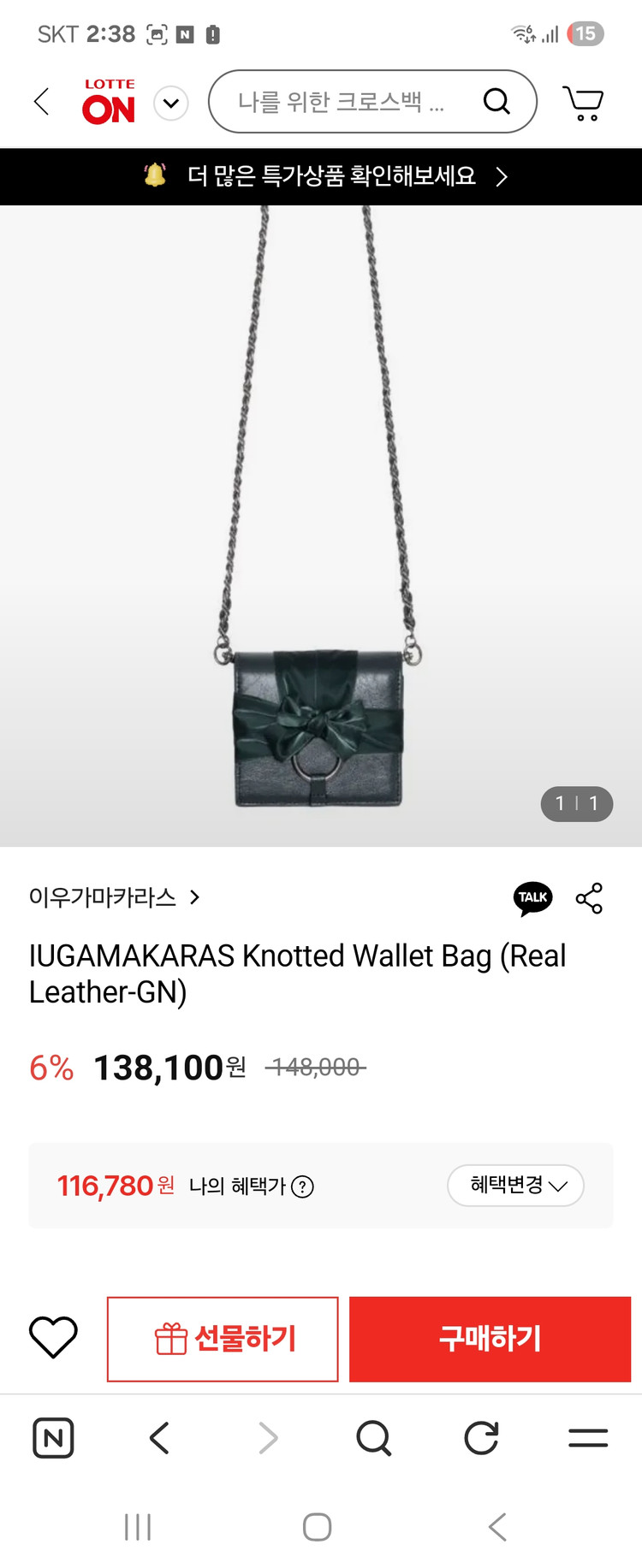Open the LOTTE ON category chevron

[169, 102]
